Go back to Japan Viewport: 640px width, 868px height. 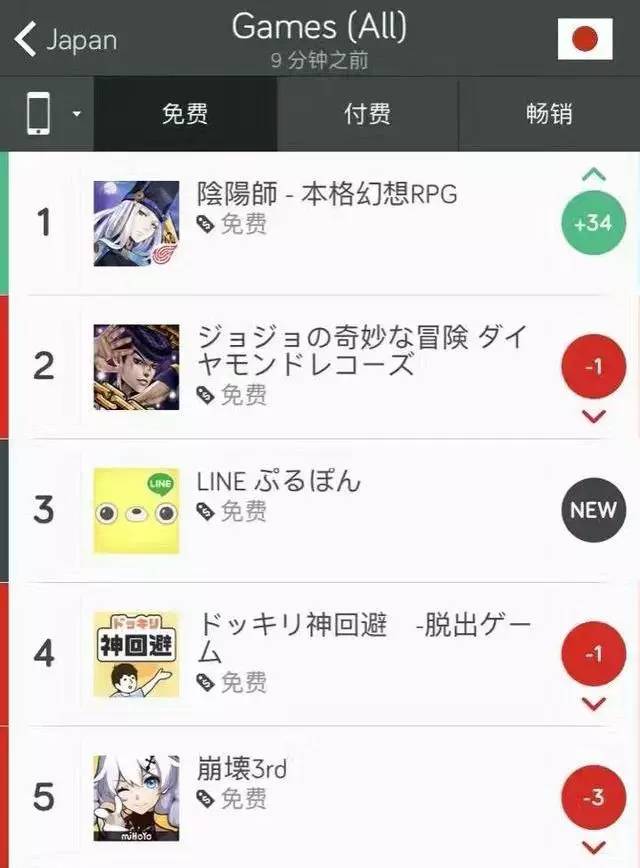(x=66, y=40)
